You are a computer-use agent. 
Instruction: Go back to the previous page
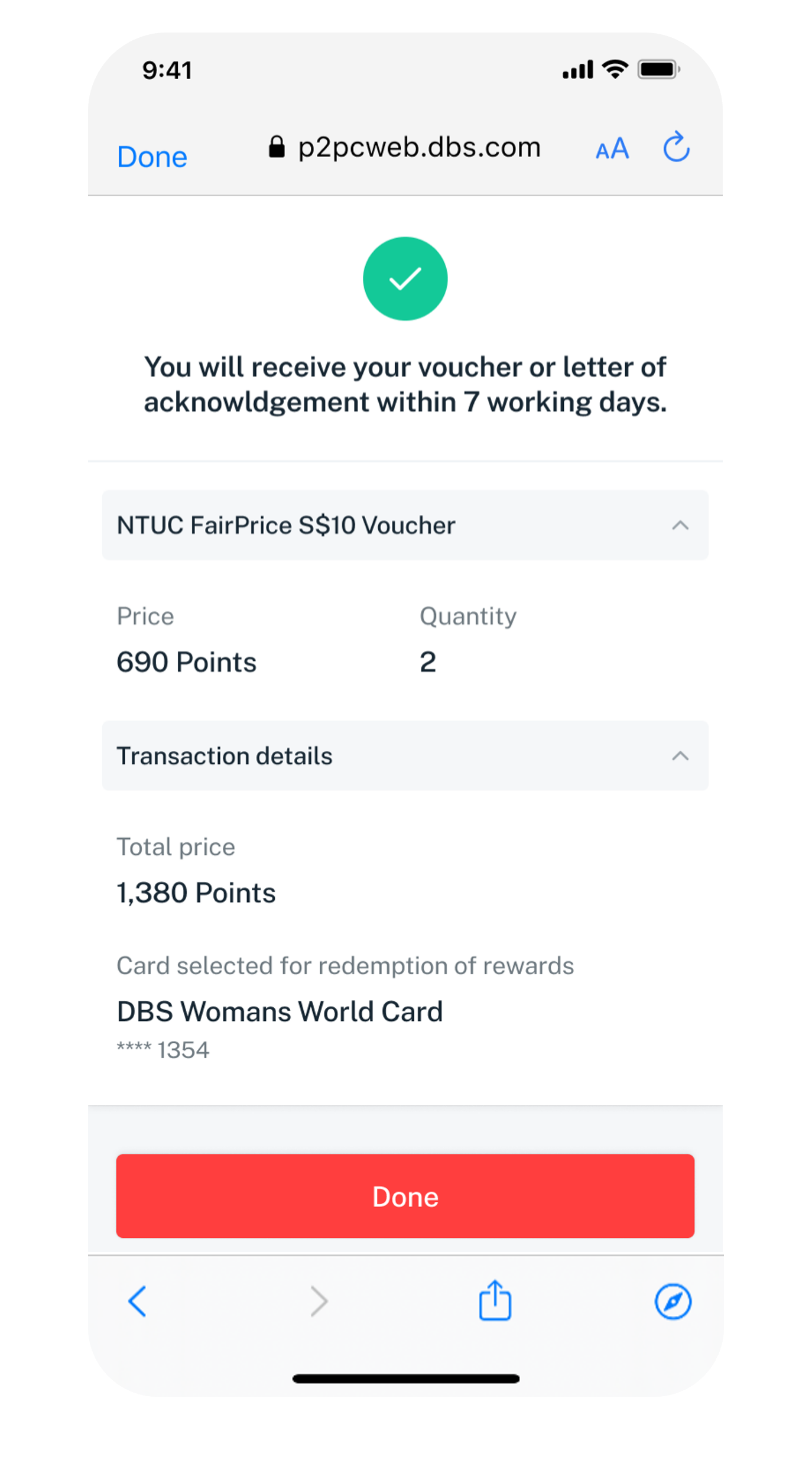(x=137, y=1301)
